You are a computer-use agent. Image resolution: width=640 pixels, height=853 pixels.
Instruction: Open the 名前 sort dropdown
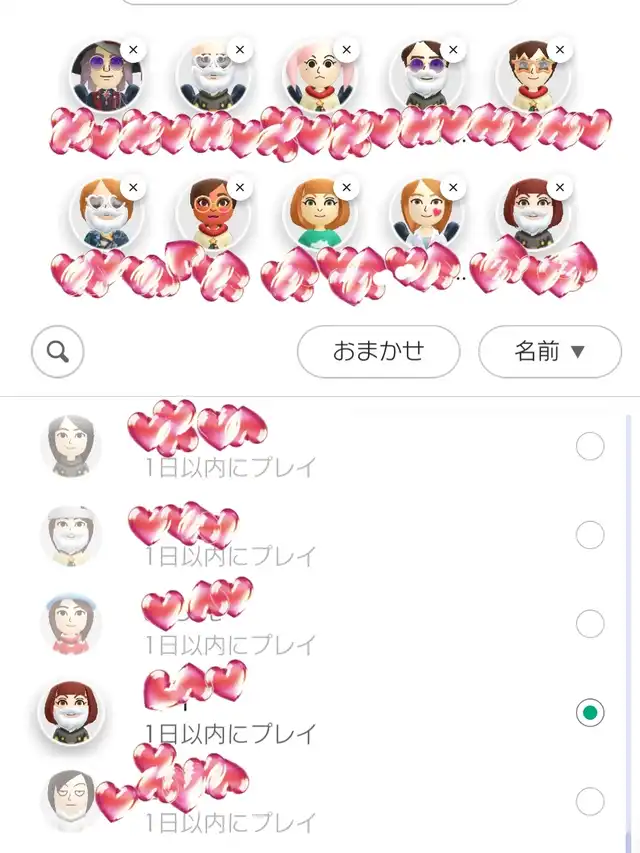(549, 352)
